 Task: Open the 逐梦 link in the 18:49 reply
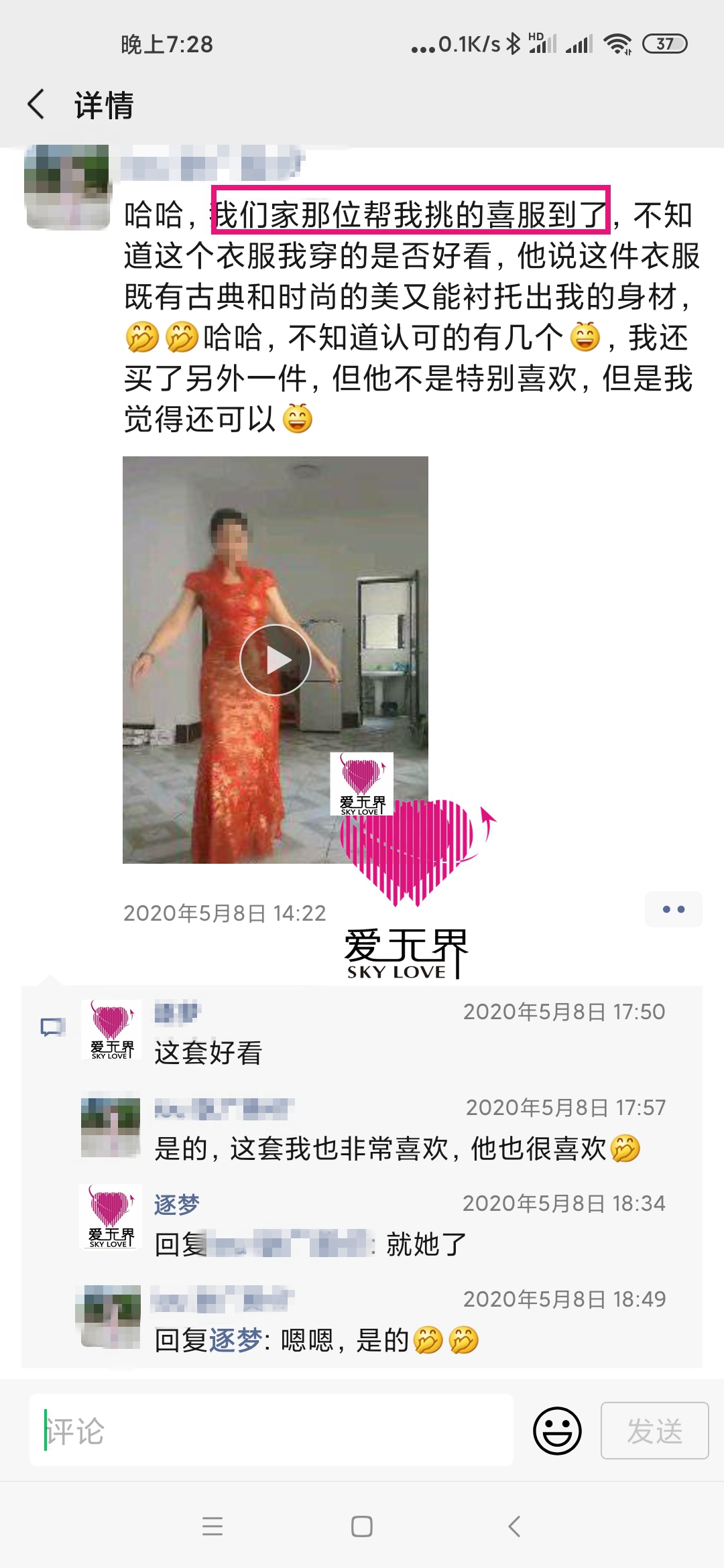[x=235, y=1340]
